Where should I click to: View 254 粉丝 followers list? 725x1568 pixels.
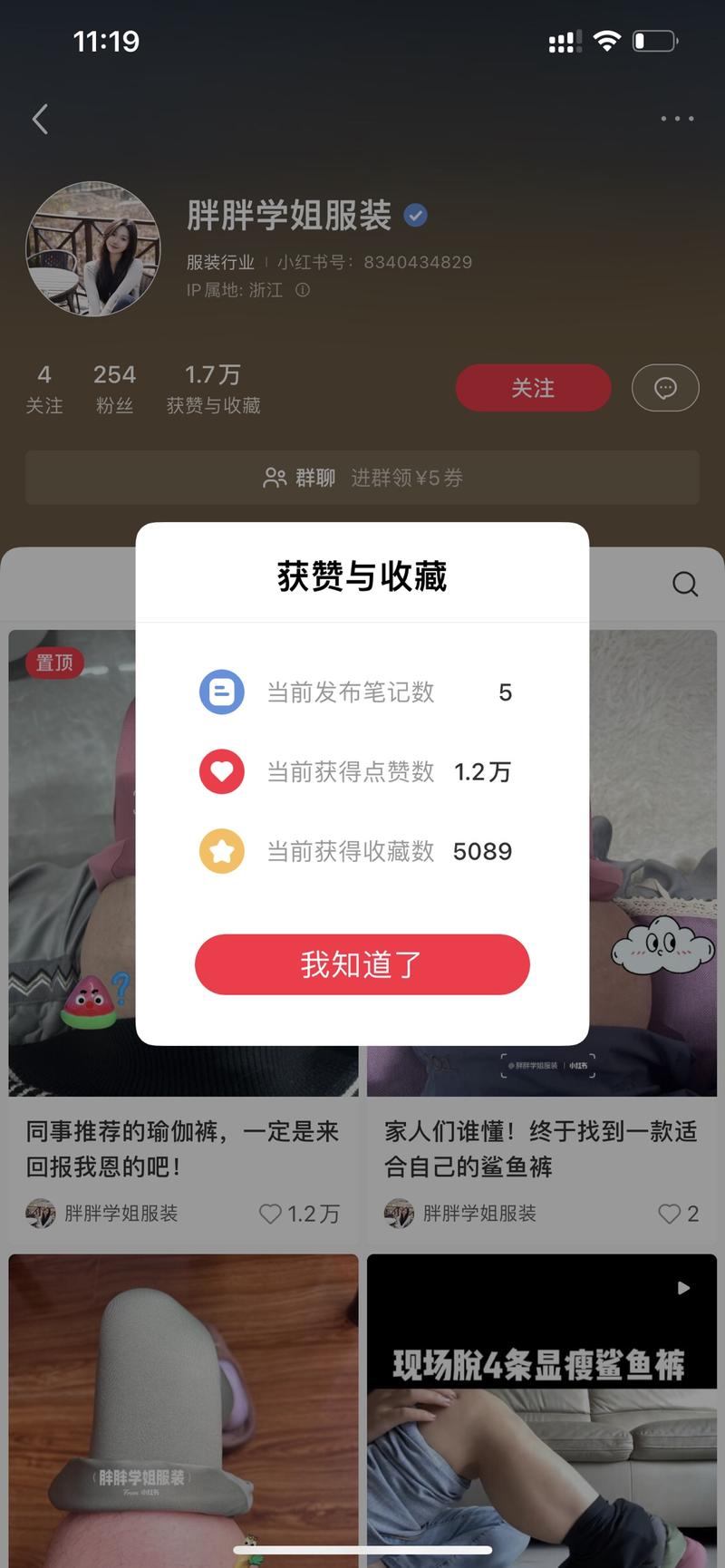tap(114, 388)
